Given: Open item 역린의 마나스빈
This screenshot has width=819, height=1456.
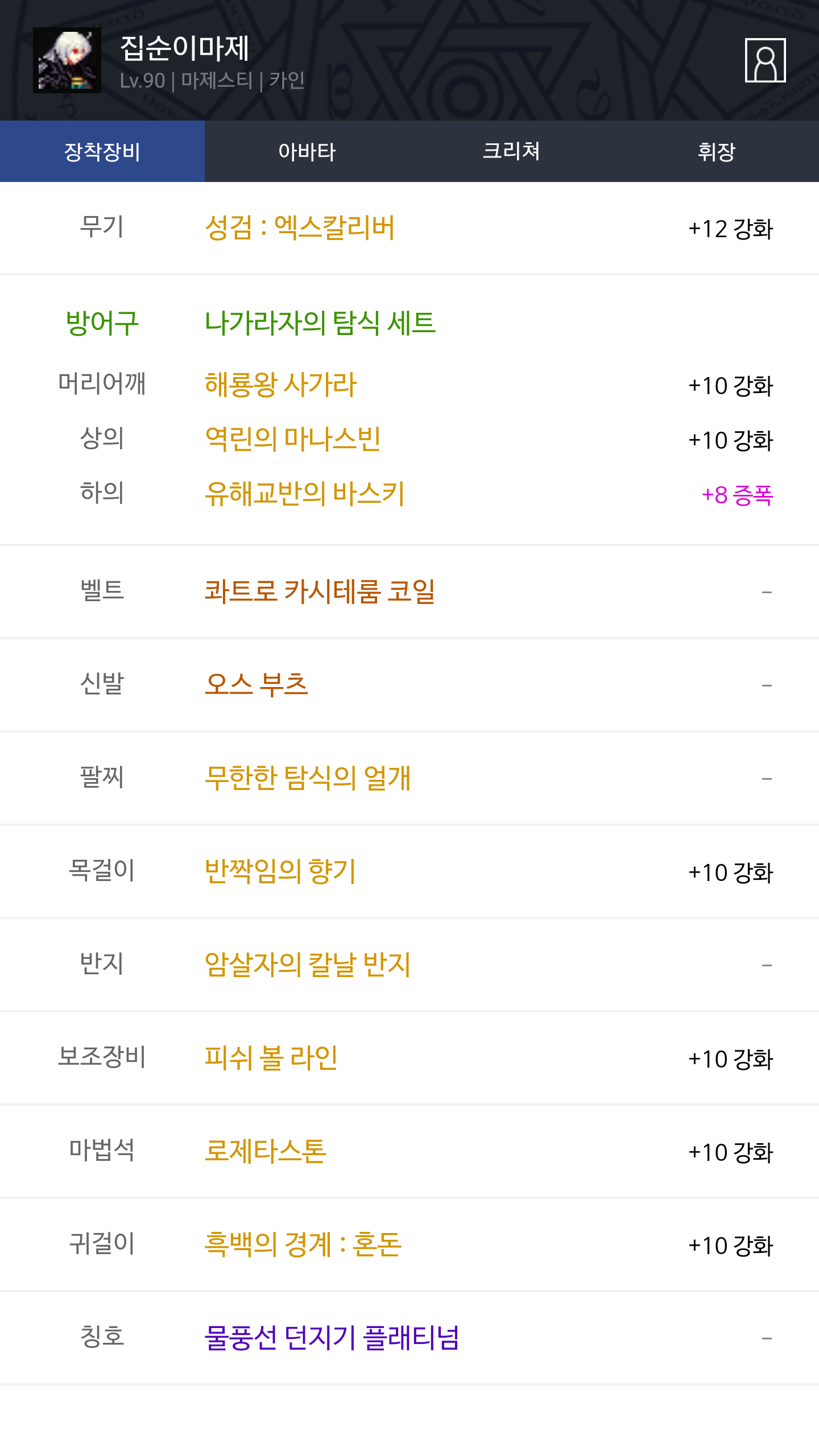Looking at the screenshot, I should pos(293,439).
